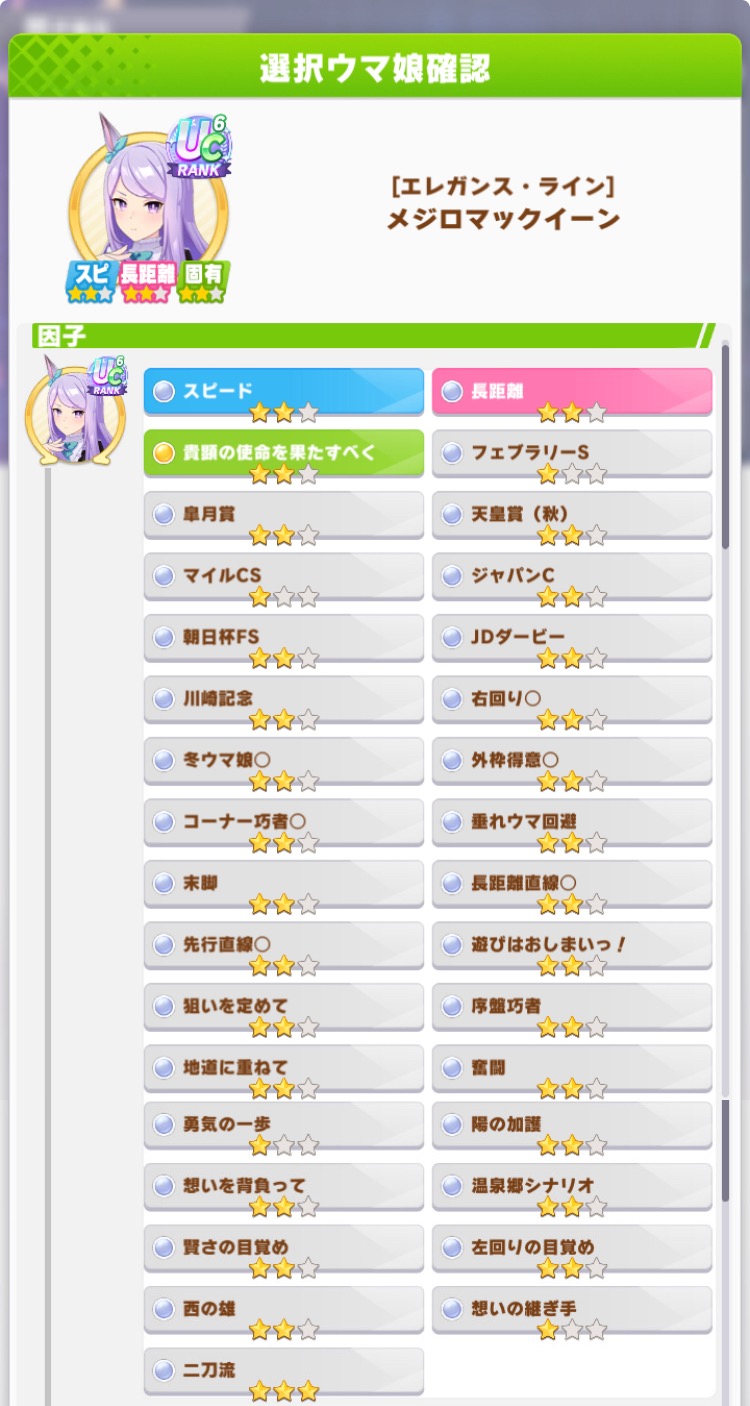Viewport: 750px width, 1406px height.
Task: Show details for 左回りの目覚め
Action: [572, 1248]
